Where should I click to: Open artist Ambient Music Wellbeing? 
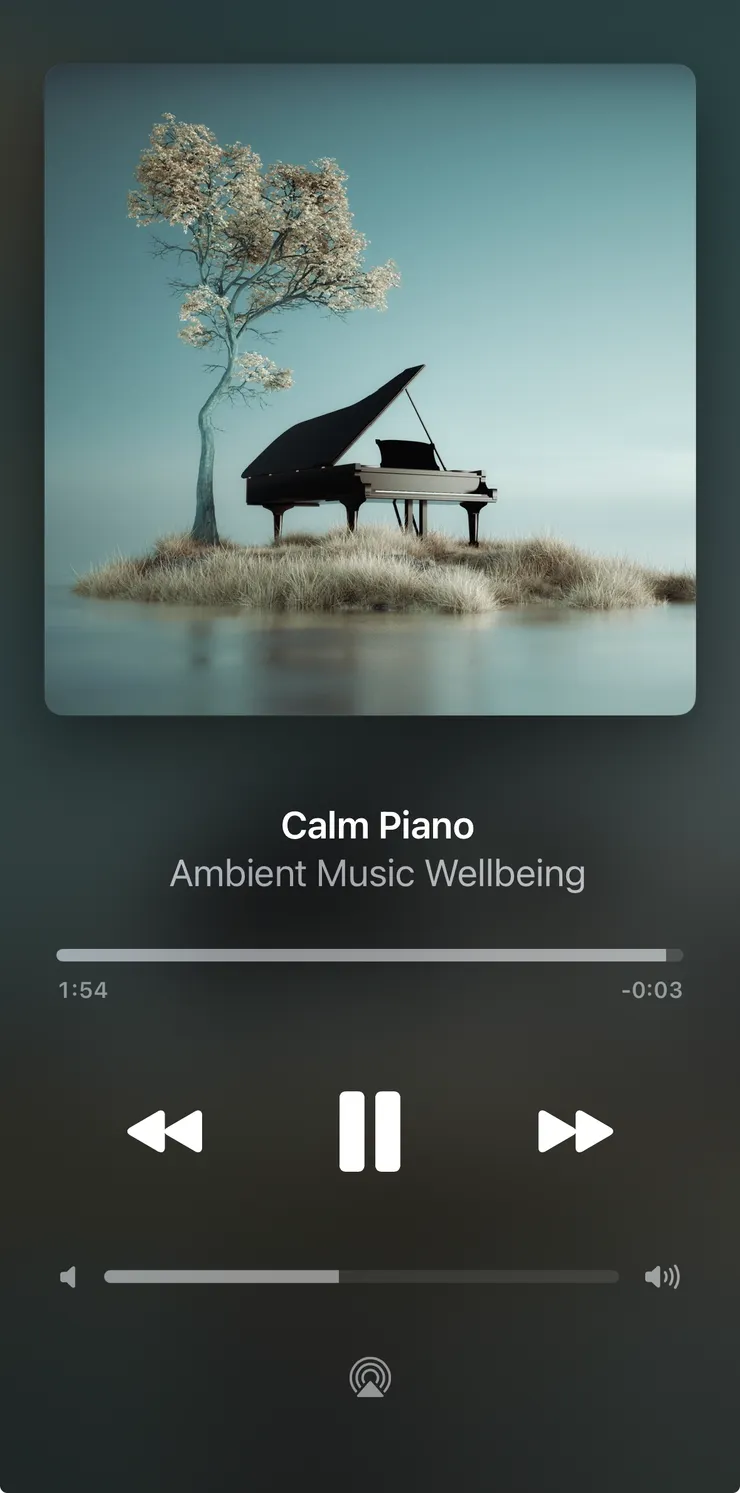click(x=370, y=873)
